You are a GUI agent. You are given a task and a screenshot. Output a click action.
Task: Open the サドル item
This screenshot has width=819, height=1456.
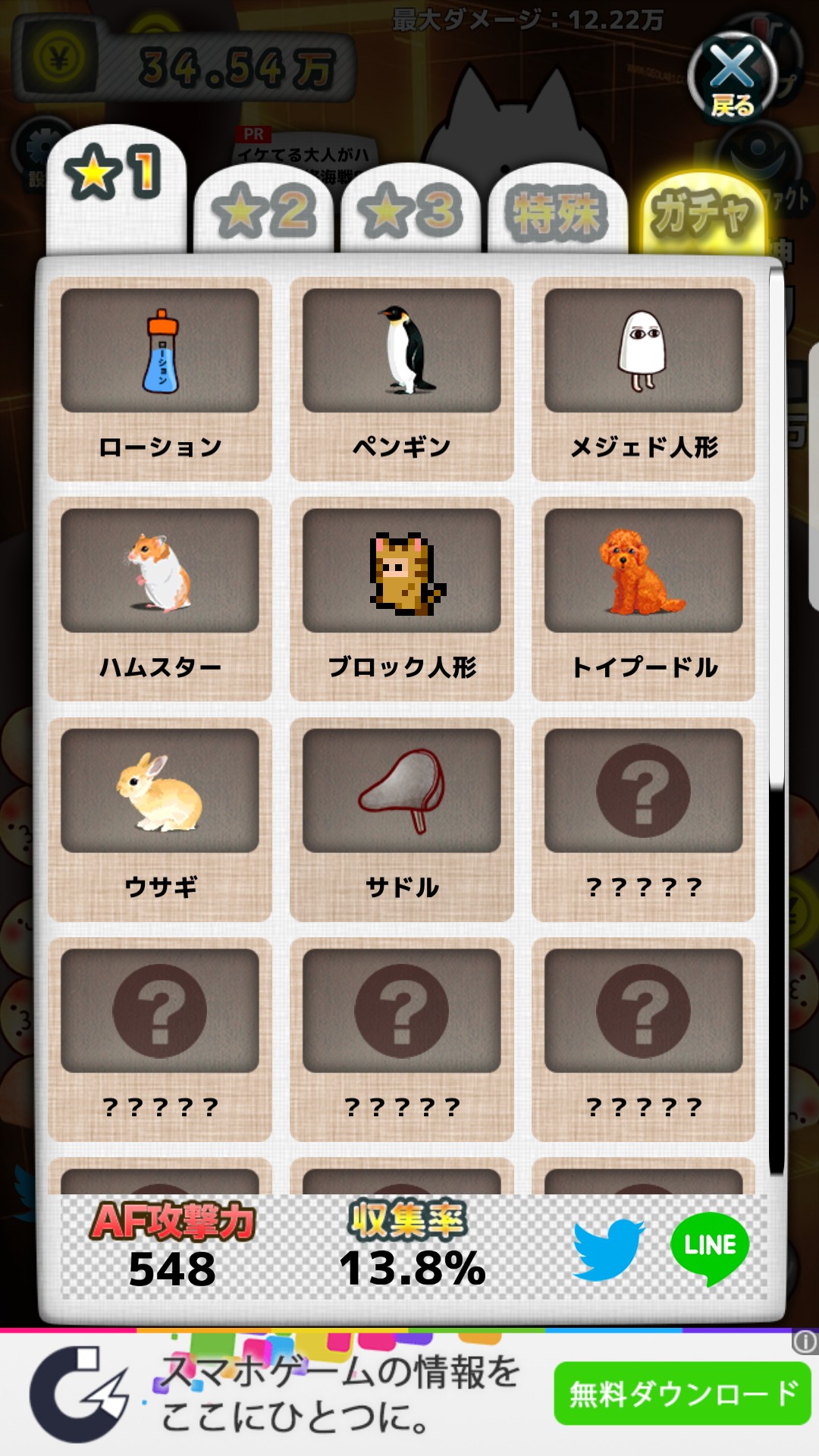pyautogui.click(x=402, y=819)
